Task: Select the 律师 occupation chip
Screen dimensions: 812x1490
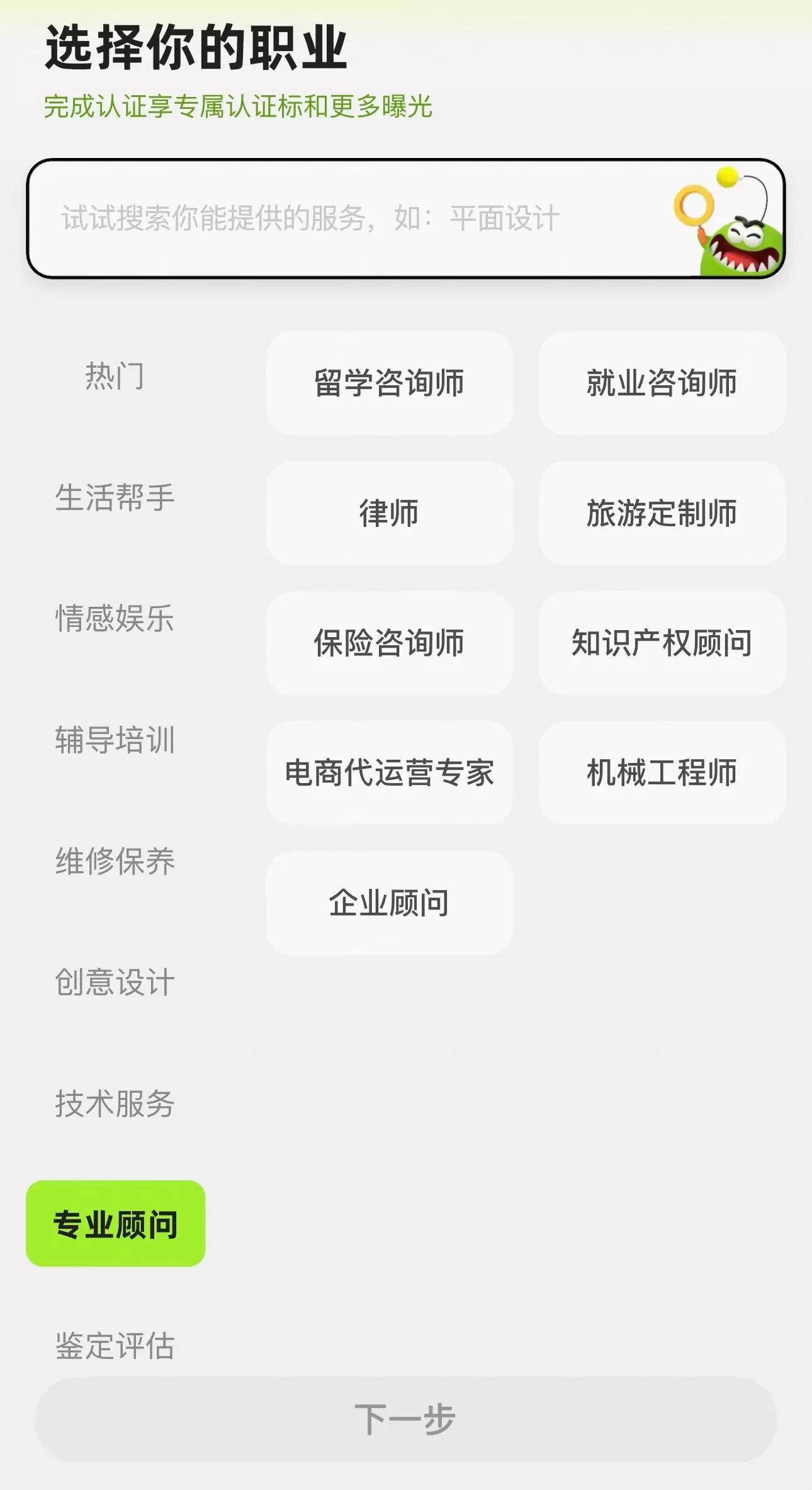Action: pyautogui.click(x=389, y=513)
